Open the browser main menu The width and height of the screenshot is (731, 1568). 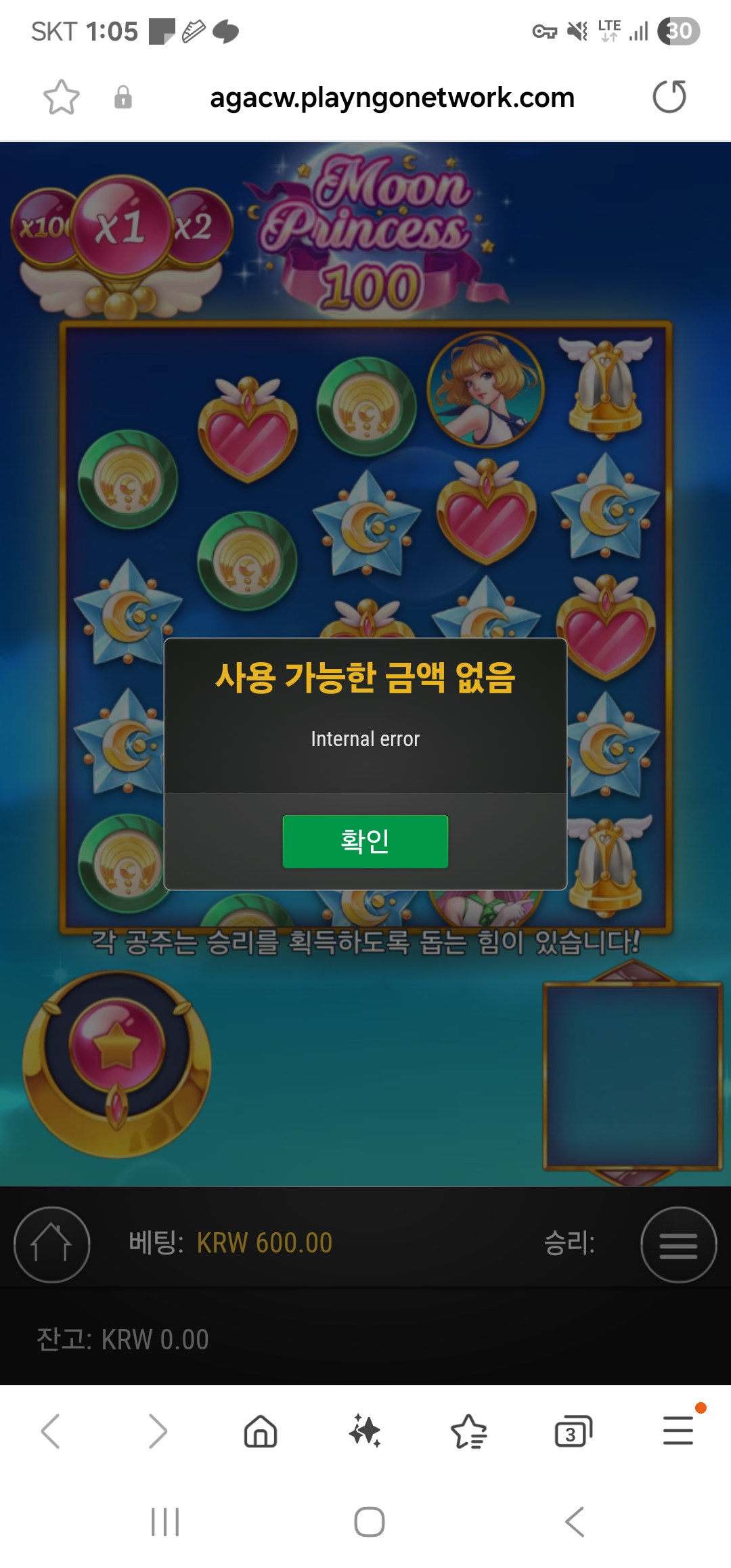click(x=678, y=1430)
